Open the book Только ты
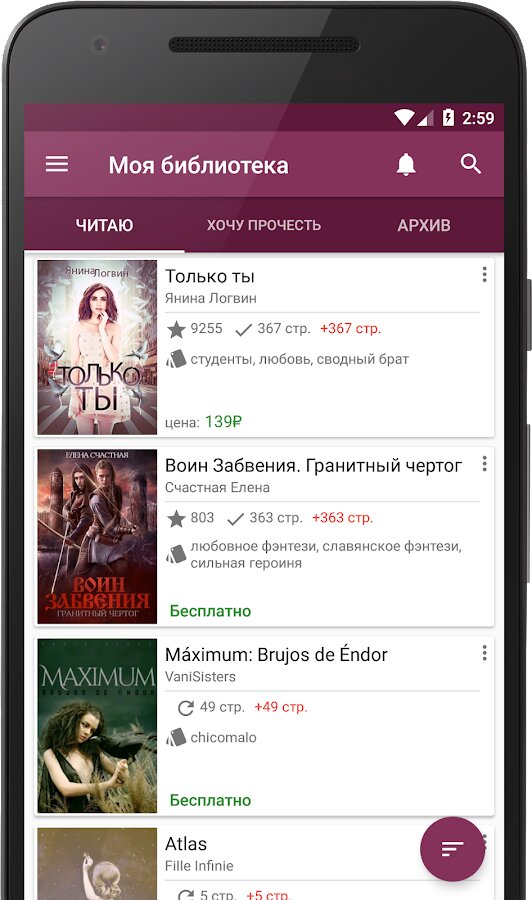The height and width of the screenshot is (900, 532). coord(264,347)
